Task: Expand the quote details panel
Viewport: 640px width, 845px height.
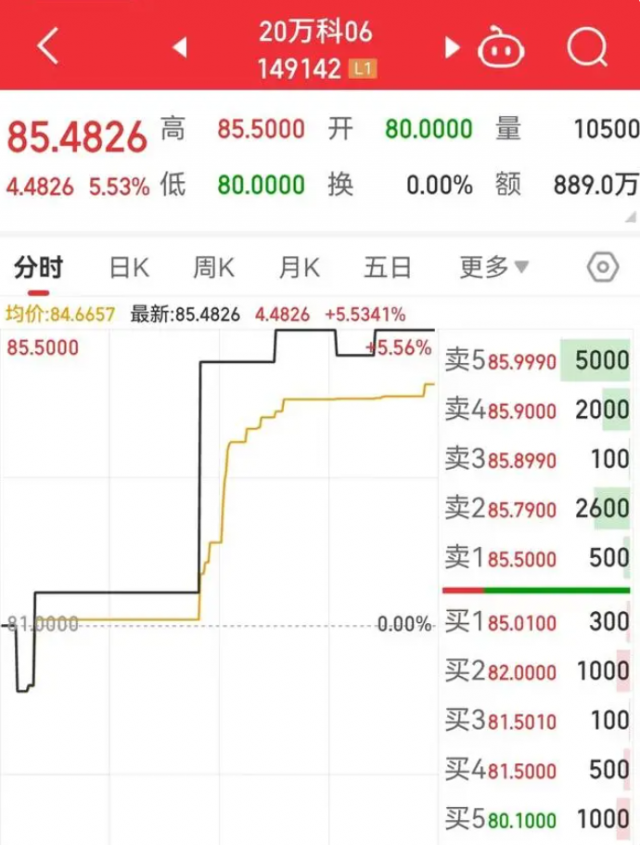Action: 632,216
